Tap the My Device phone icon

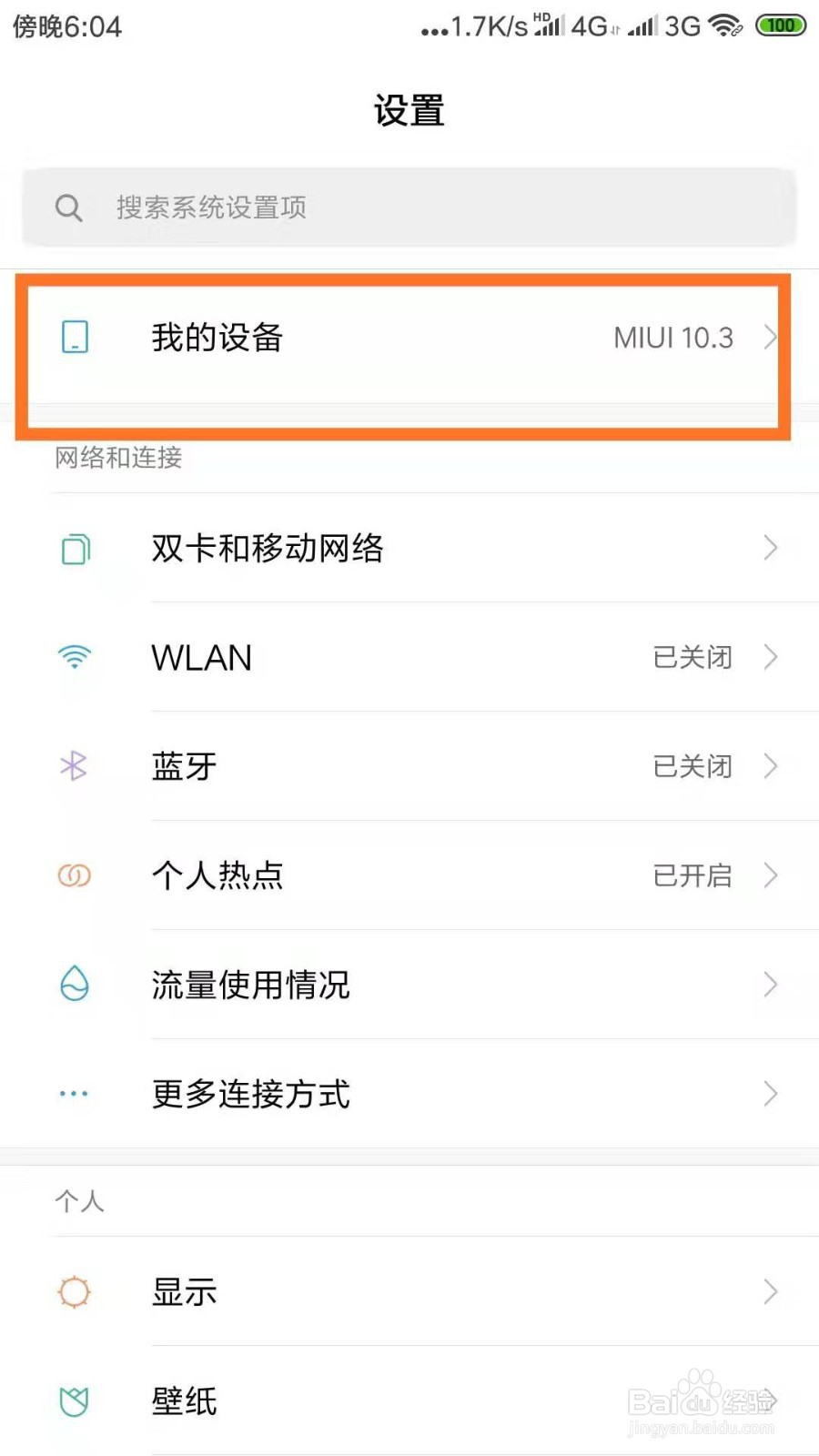tap(74, 337)
